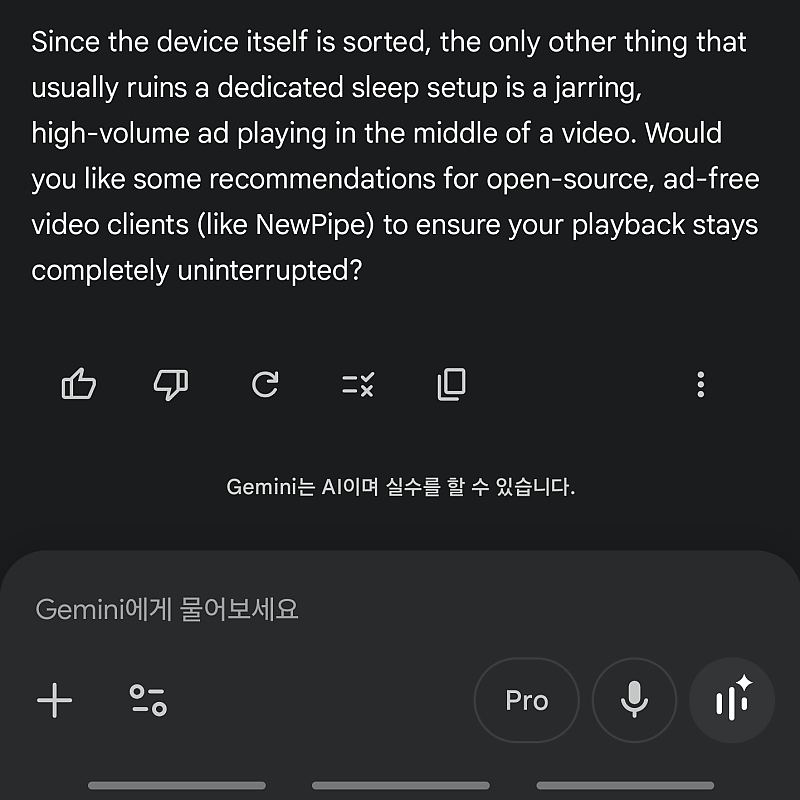800x800 pixels.
Task: Start voice input with the microphone
Action: 634,700
